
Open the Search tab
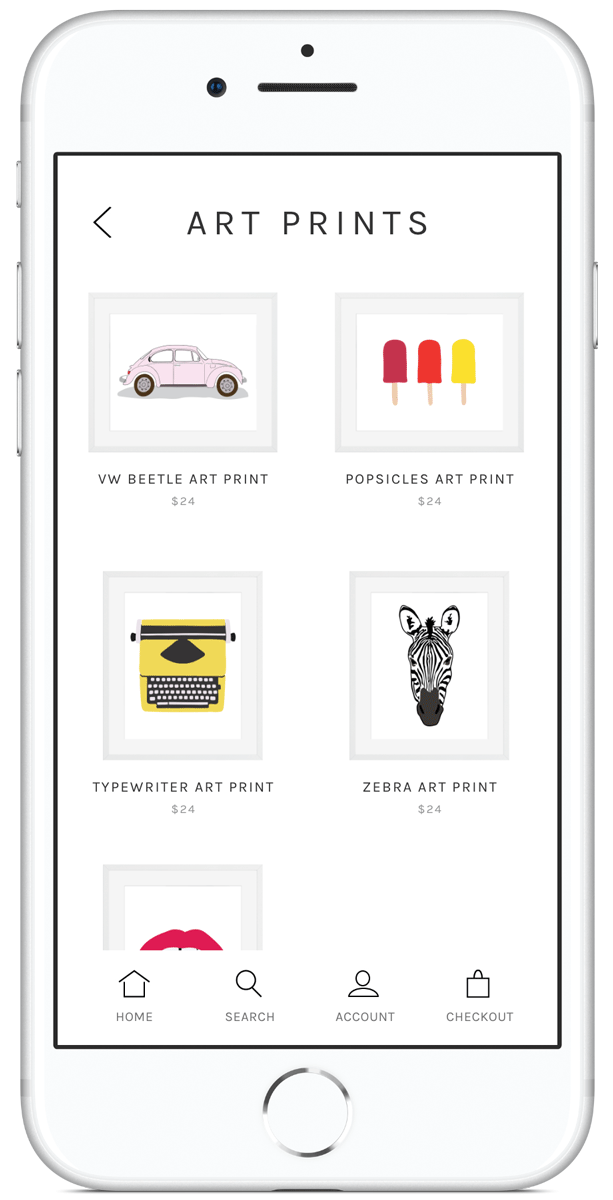pyautogui.click(x=249, y=995)
